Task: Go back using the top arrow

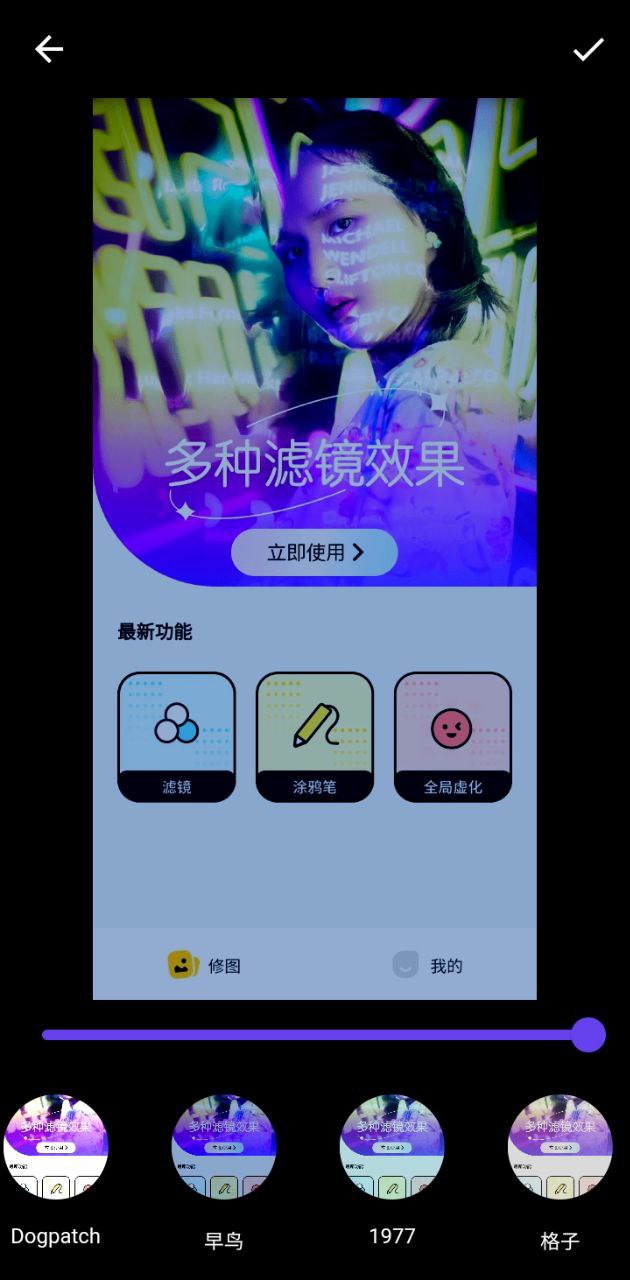Action: pyautogui.click(x=49, y=49)
